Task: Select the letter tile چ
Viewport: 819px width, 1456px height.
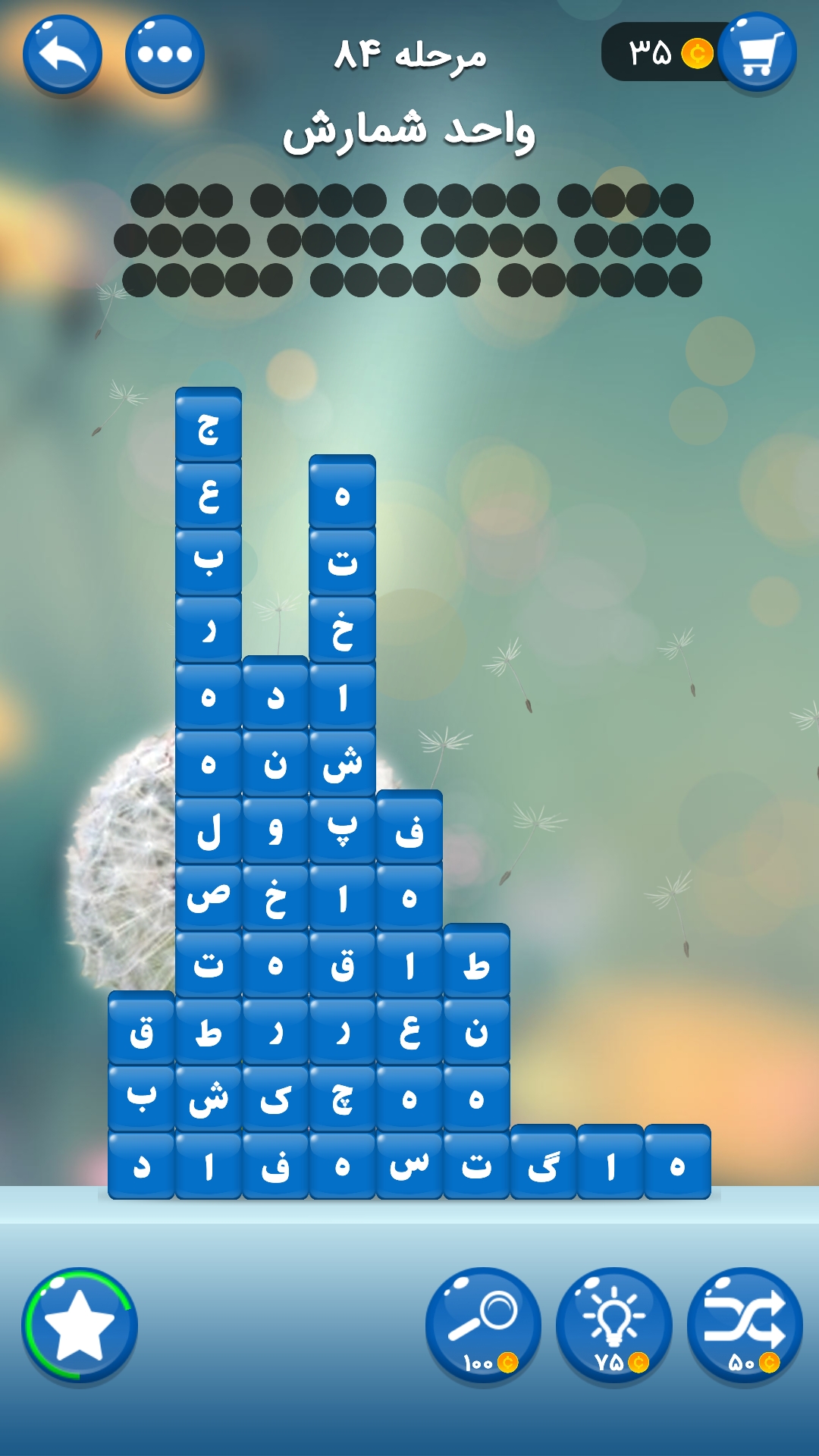Action: [342, 1099]
